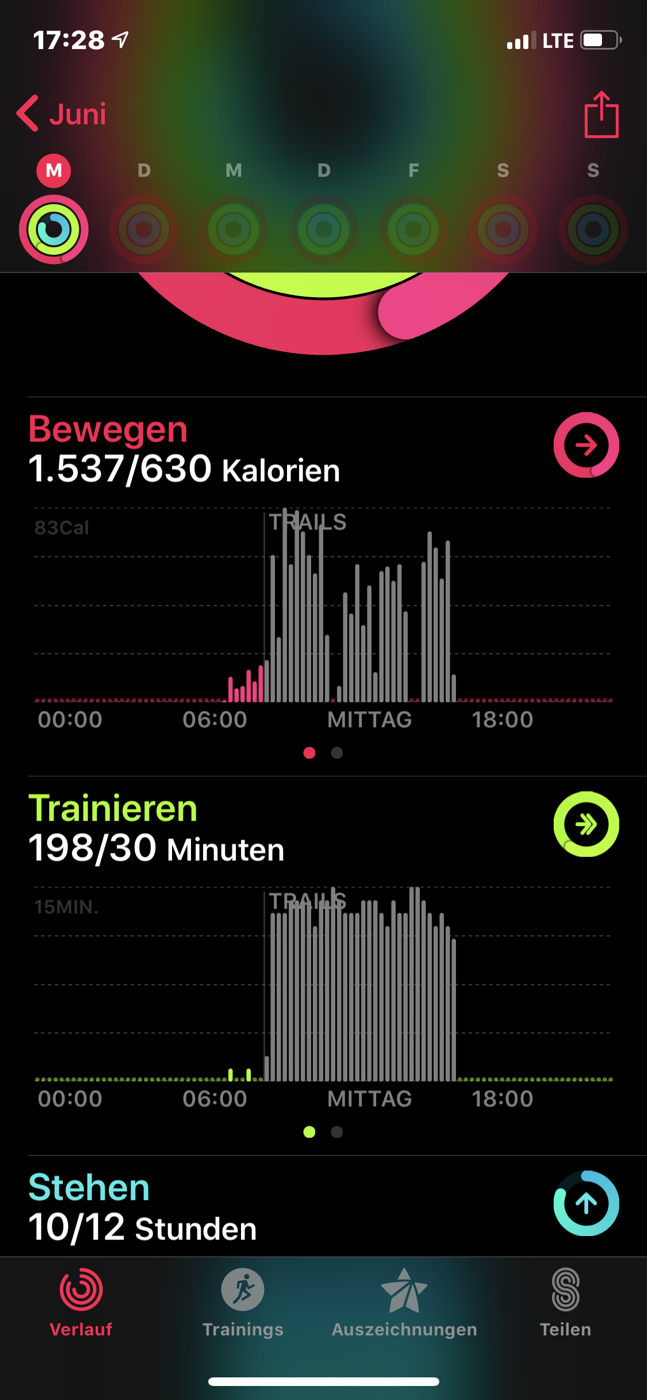This screenshot has width=647, height=1400.
Task: Open the Auszeichnungen tab
Action: tap(404, 1302)
